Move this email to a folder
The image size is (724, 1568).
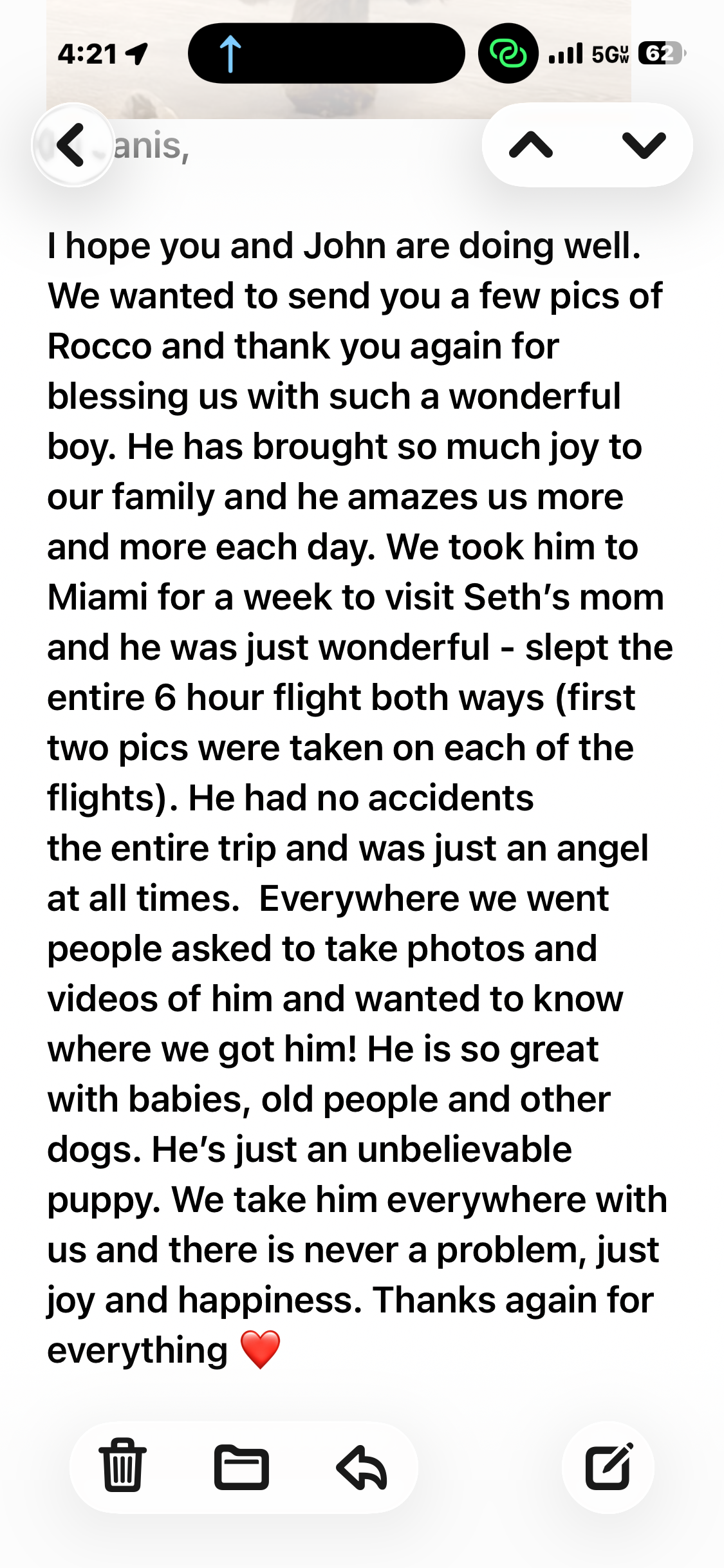click(x=241, y=1467)
